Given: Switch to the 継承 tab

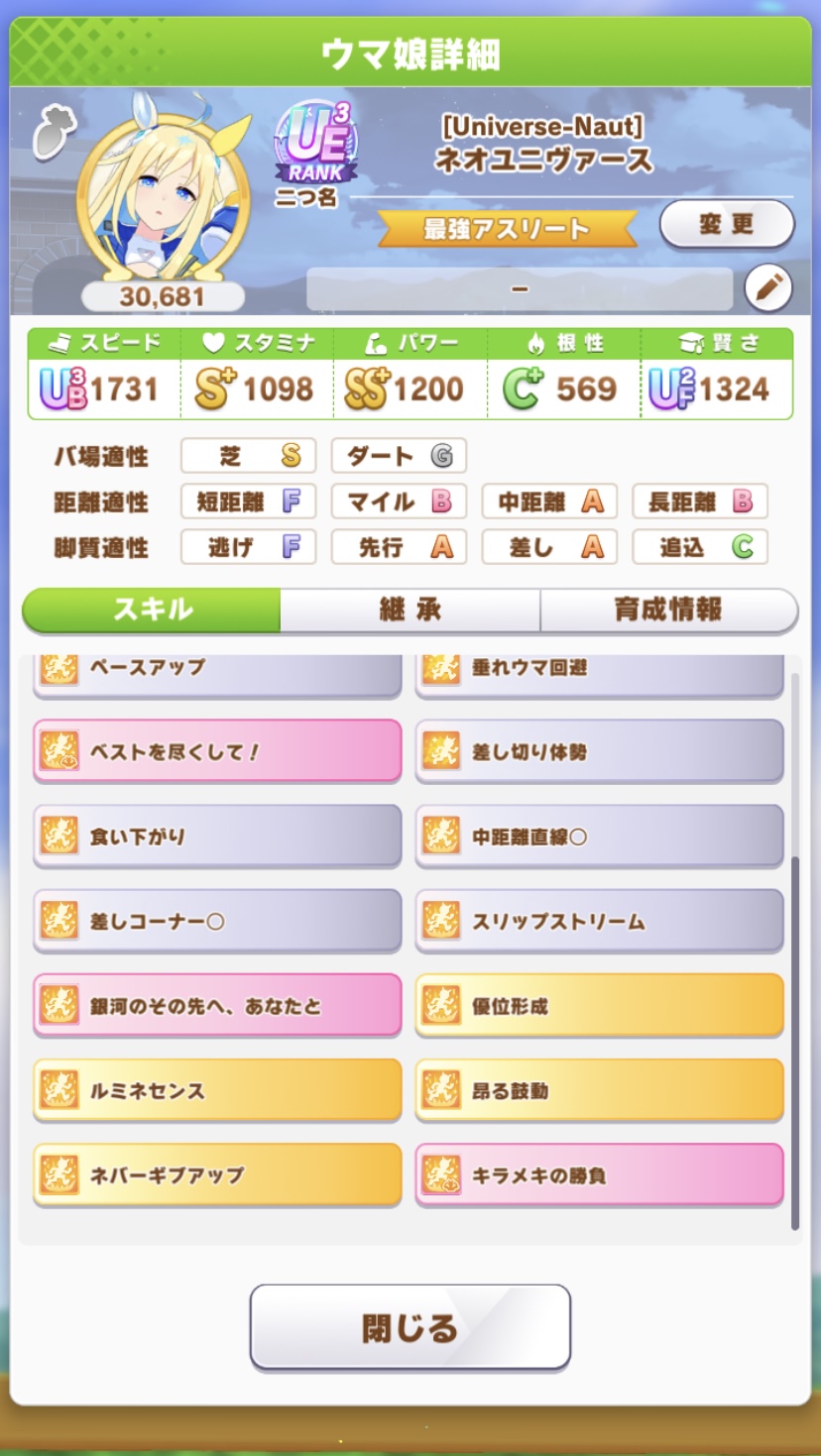Looking at the screenshot, I should pos(410,610).
